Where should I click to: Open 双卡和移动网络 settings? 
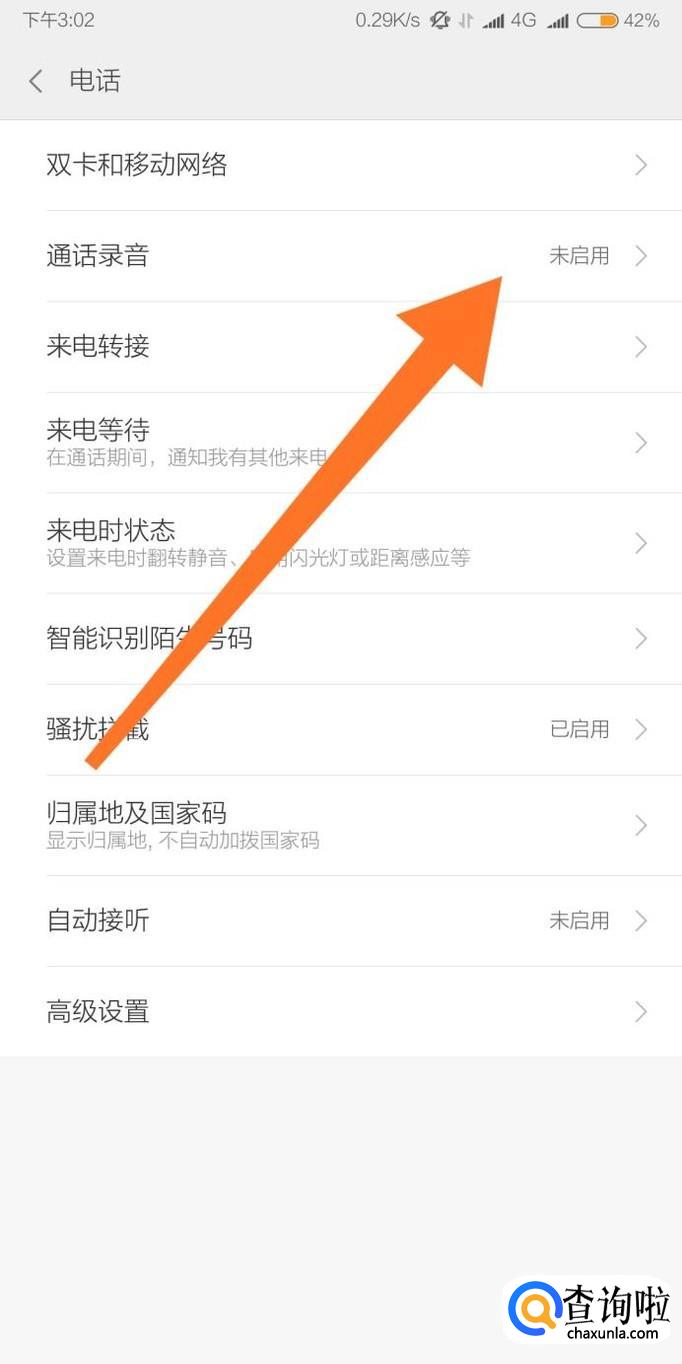[x=340, y=165]
